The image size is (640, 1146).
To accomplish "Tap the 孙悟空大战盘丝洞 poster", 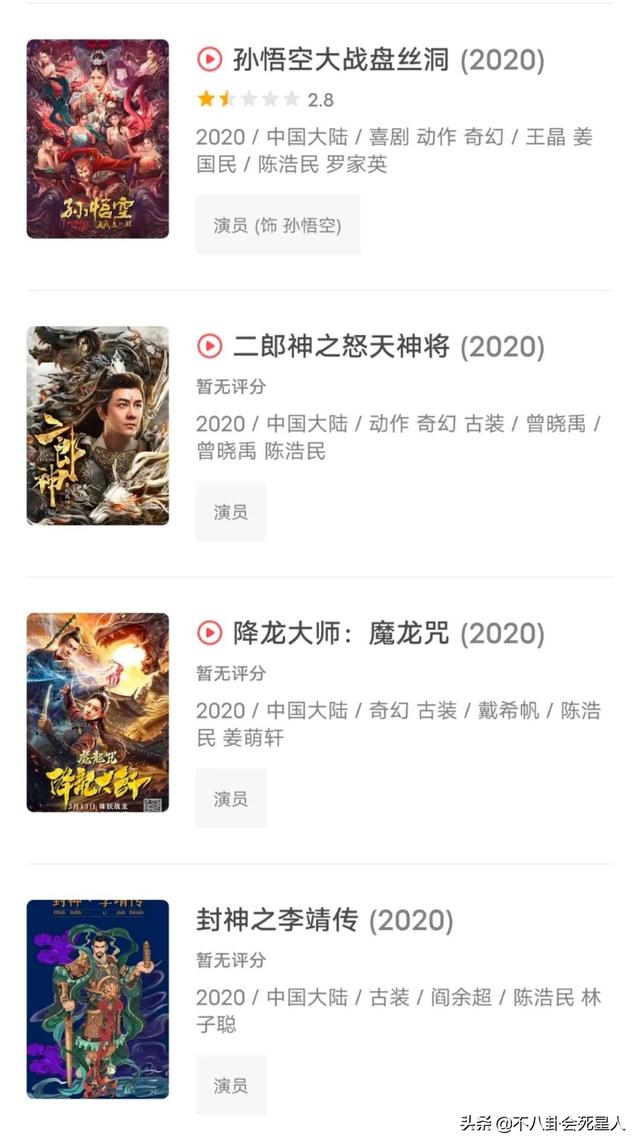I will click(98, 139).
